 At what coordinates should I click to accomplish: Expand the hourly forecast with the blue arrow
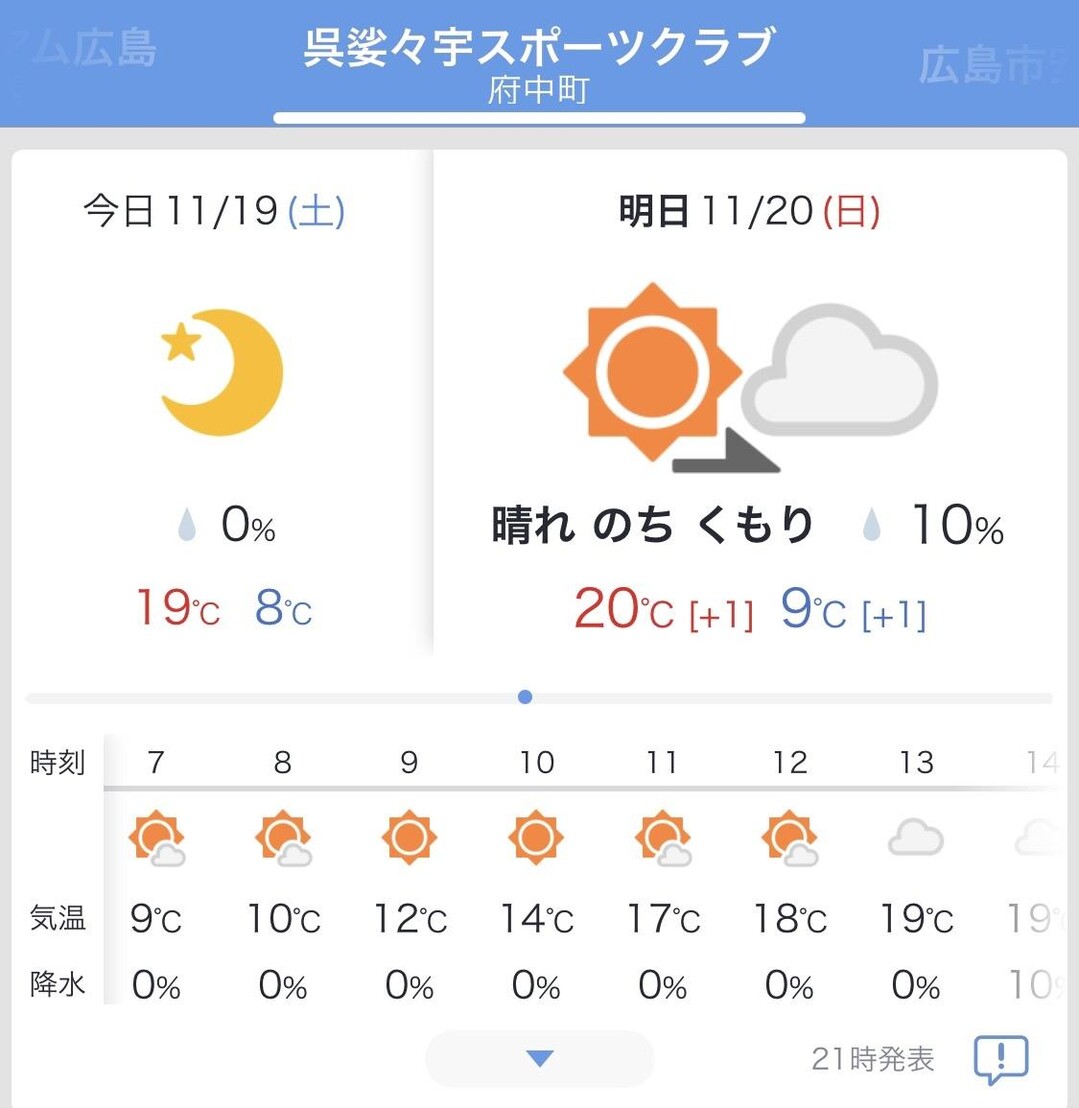(538, 1058)
